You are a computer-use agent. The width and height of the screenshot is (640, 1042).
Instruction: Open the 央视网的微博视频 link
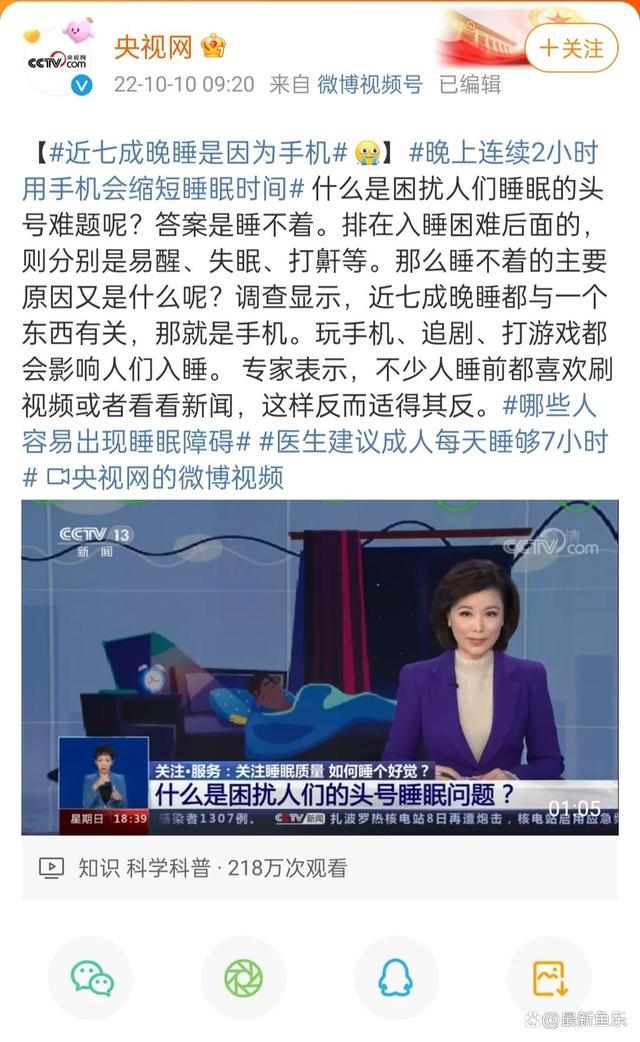click(165, 477)
